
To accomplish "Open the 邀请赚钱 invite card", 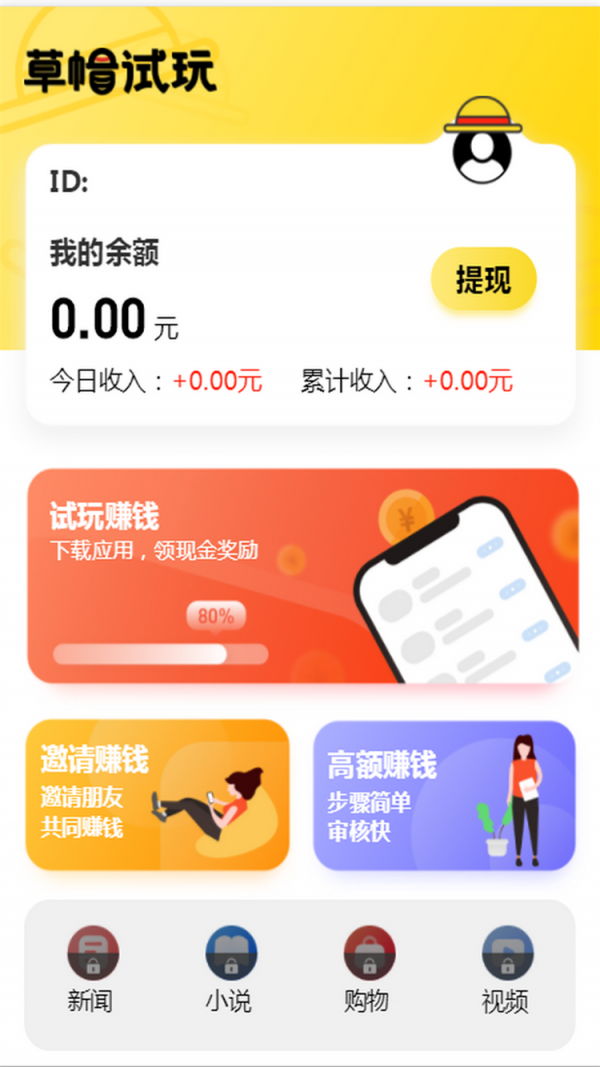I will [x=157, y=794].
